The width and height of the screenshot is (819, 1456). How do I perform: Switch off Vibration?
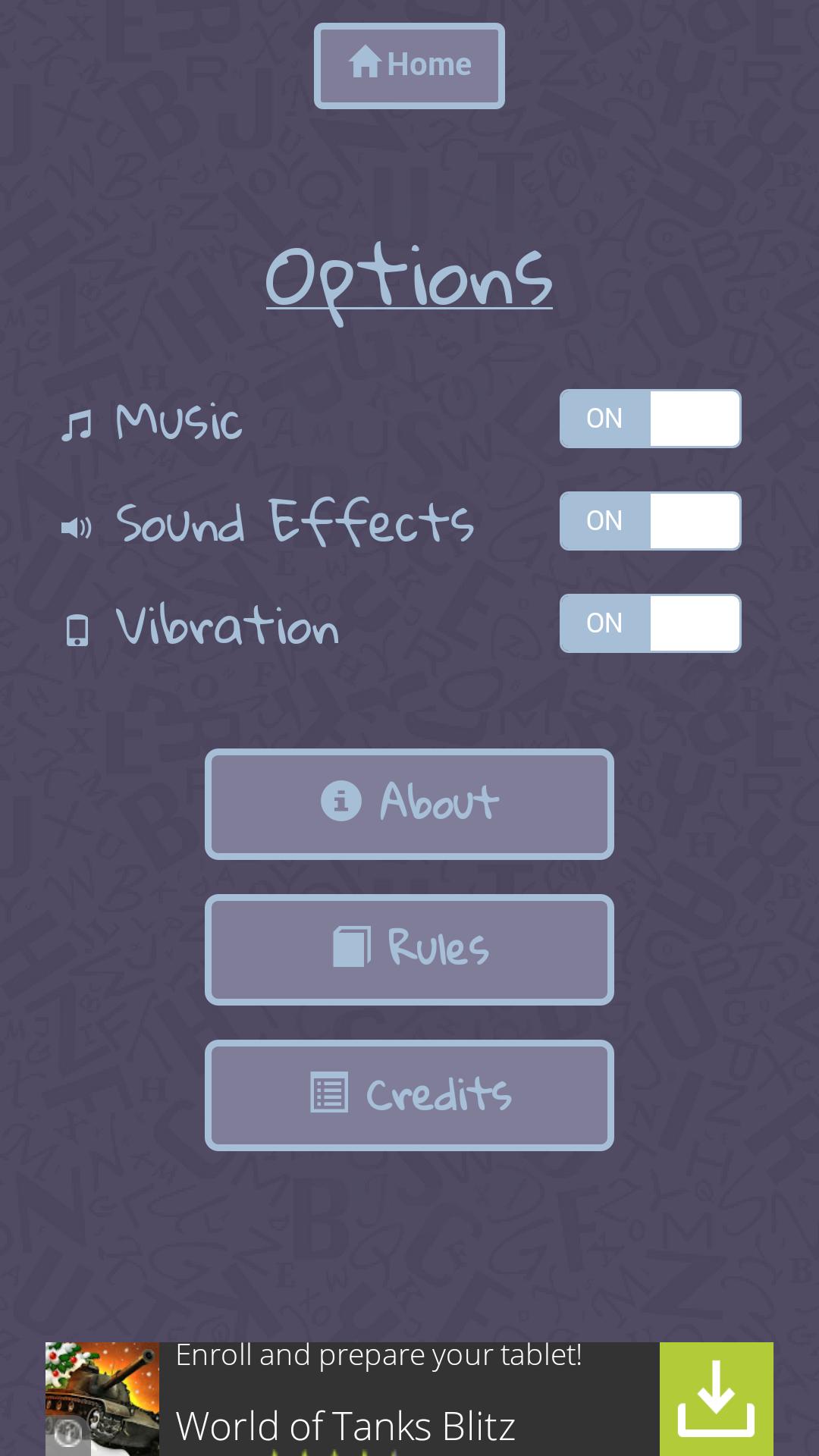(650, 623)
